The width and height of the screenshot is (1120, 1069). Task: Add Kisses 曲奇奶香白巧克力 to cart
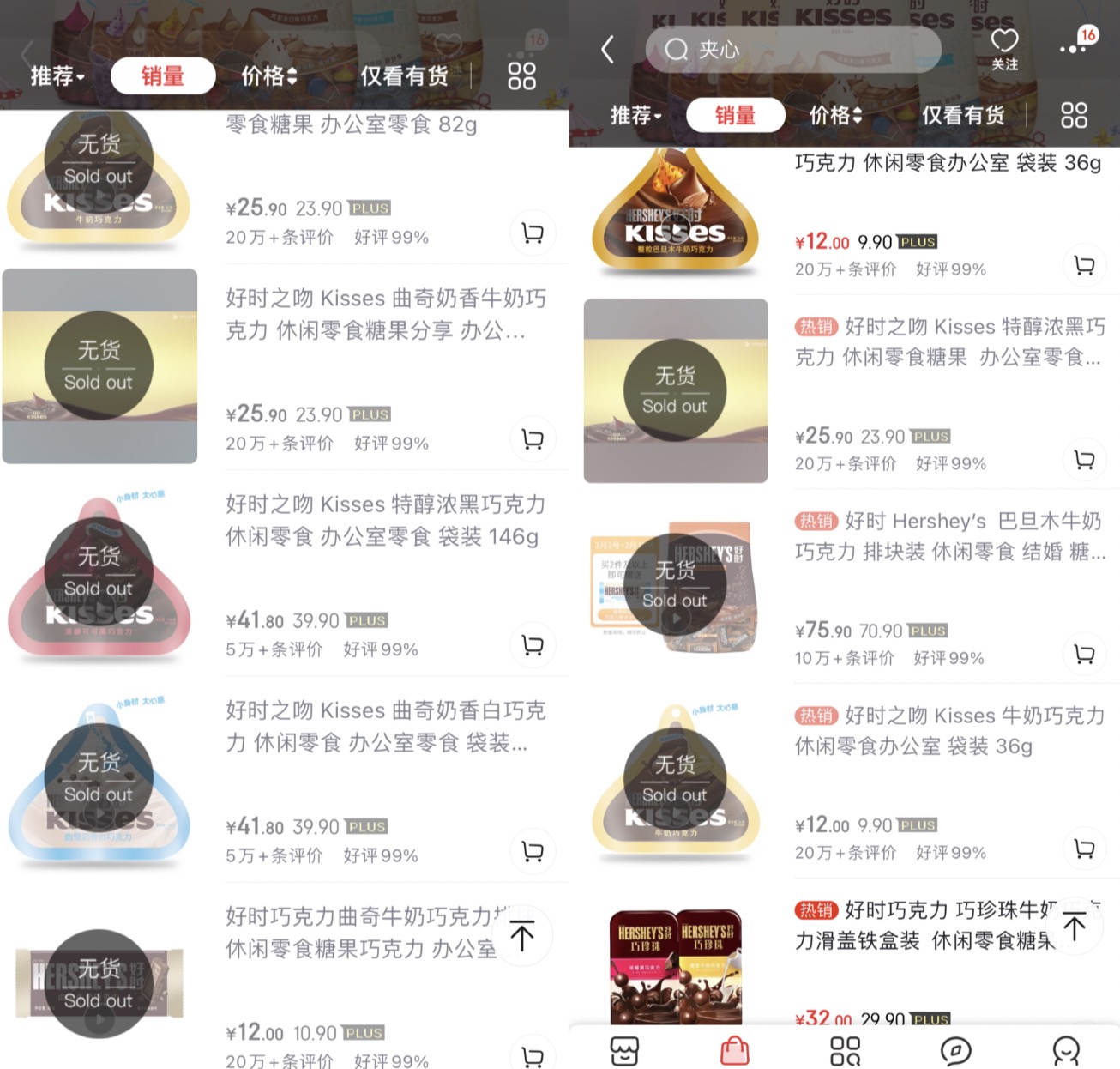(x=533, y=851)
